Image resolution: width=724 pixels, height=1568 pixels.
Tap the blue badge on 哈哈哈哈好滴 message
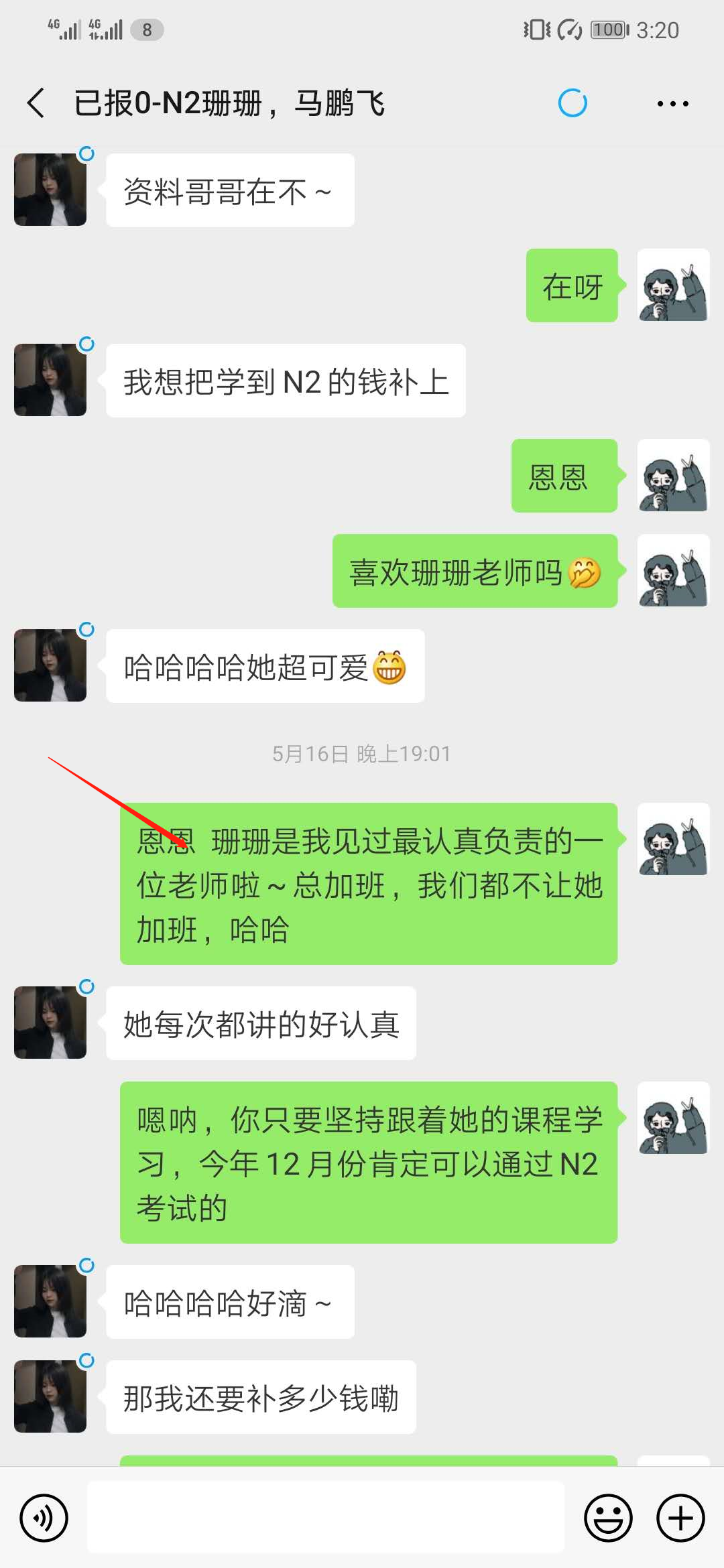coord(88,1264)
